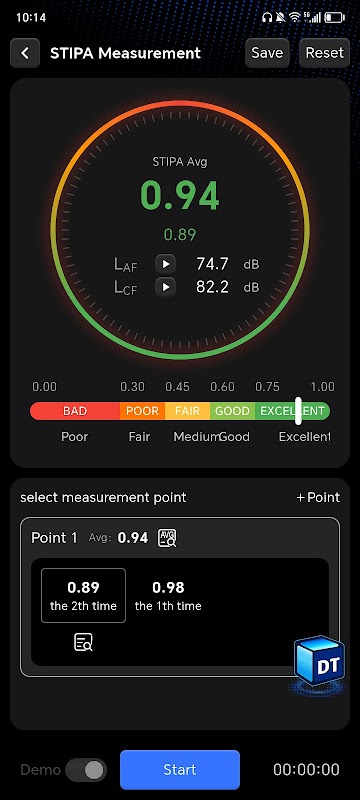Save the measurement
The height and width of the screenshot is (800, 360).
click(267, 53)
